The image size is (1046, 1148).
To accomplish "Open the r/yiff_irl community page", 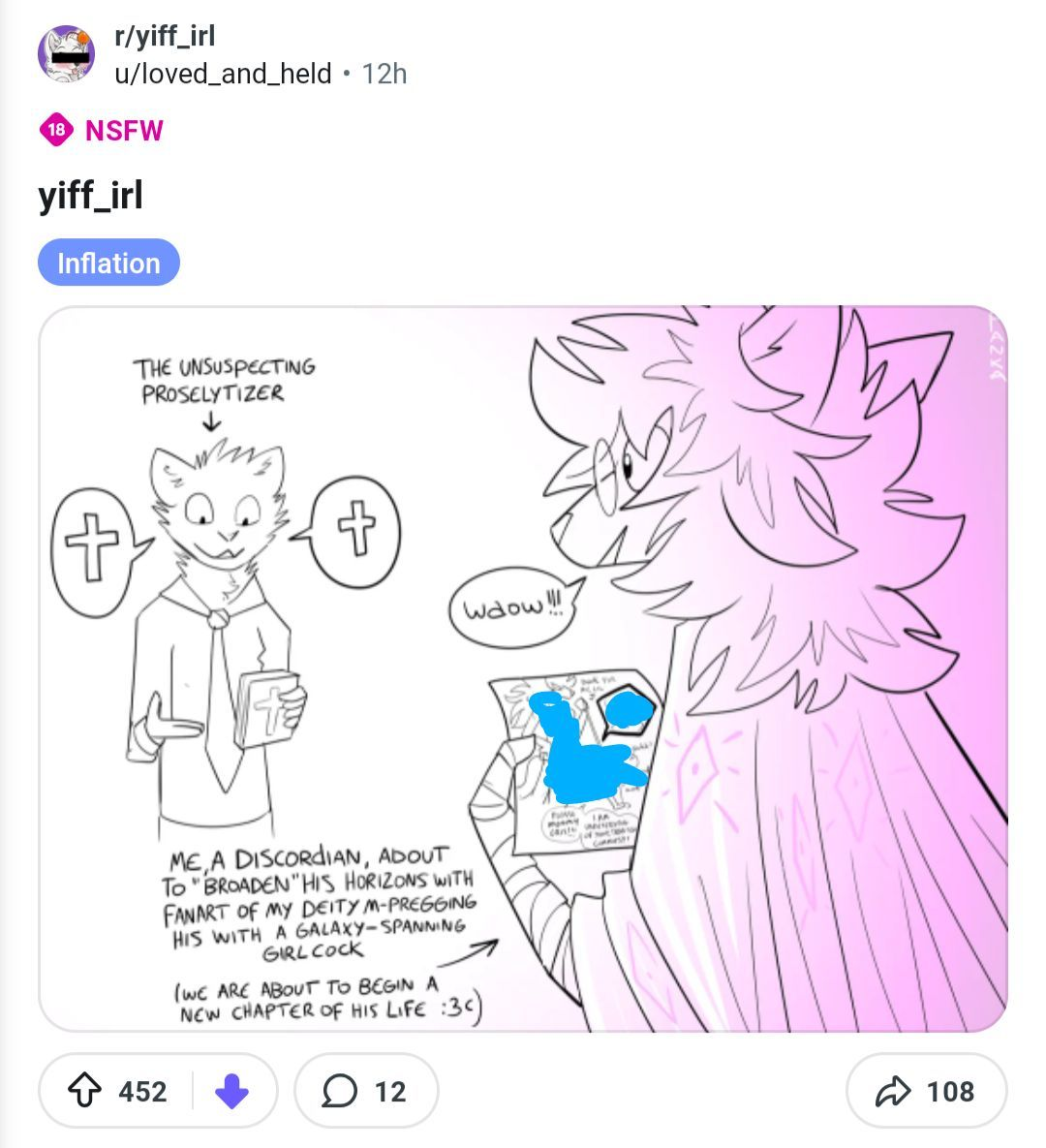I will pos(165,37).
